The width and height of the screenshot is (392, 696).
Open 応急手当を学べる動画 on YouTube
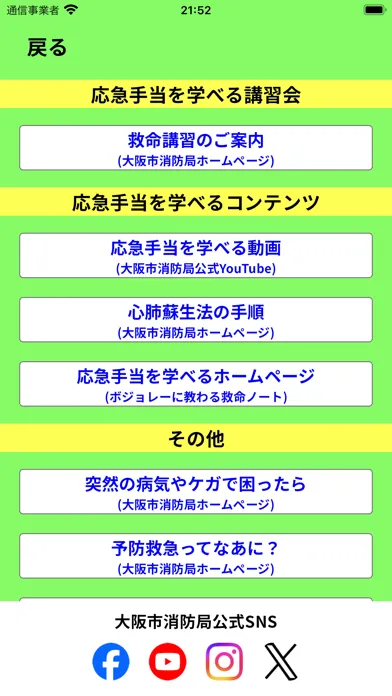pyautogui.click(x=196, y=256)
